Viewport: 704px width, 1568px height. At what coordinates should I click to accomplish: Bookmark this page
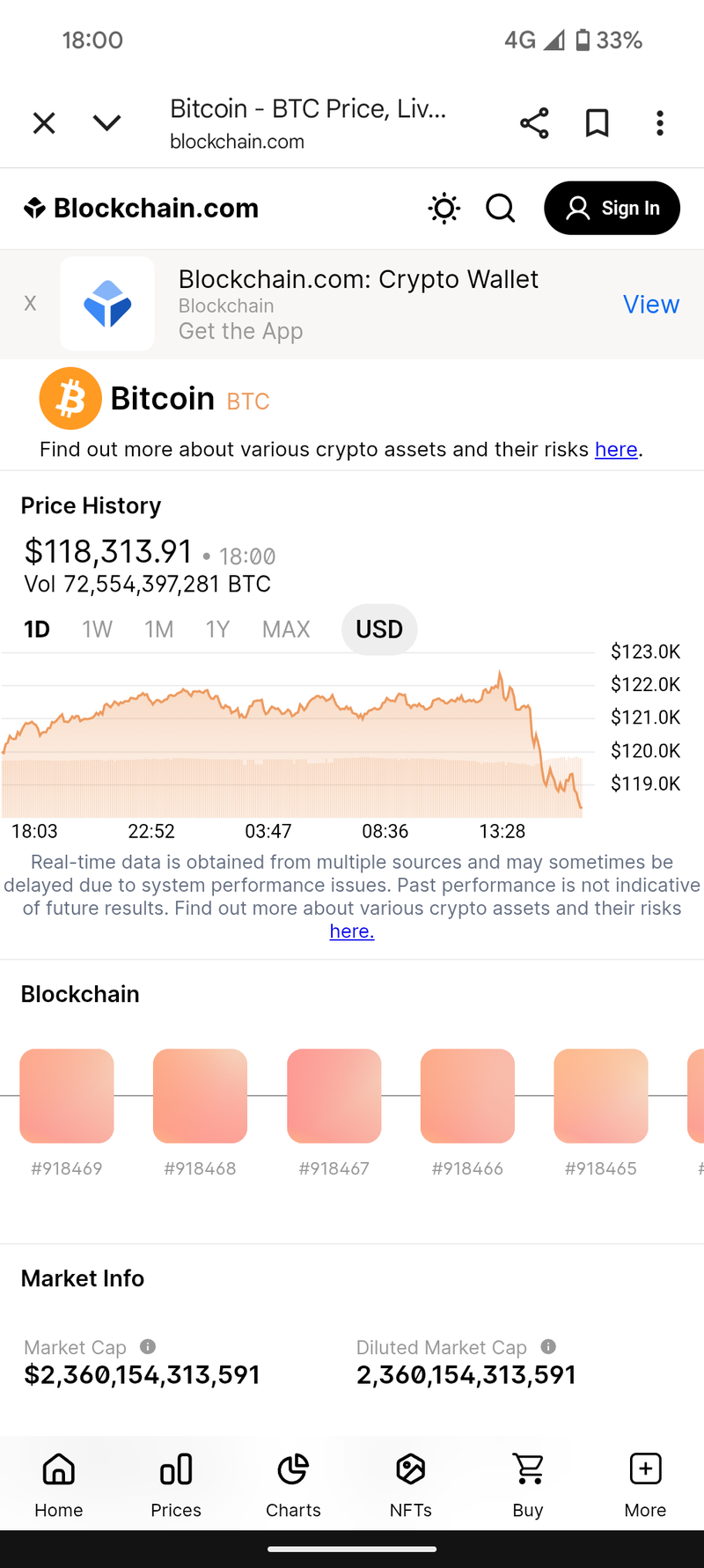click(598, 123)
